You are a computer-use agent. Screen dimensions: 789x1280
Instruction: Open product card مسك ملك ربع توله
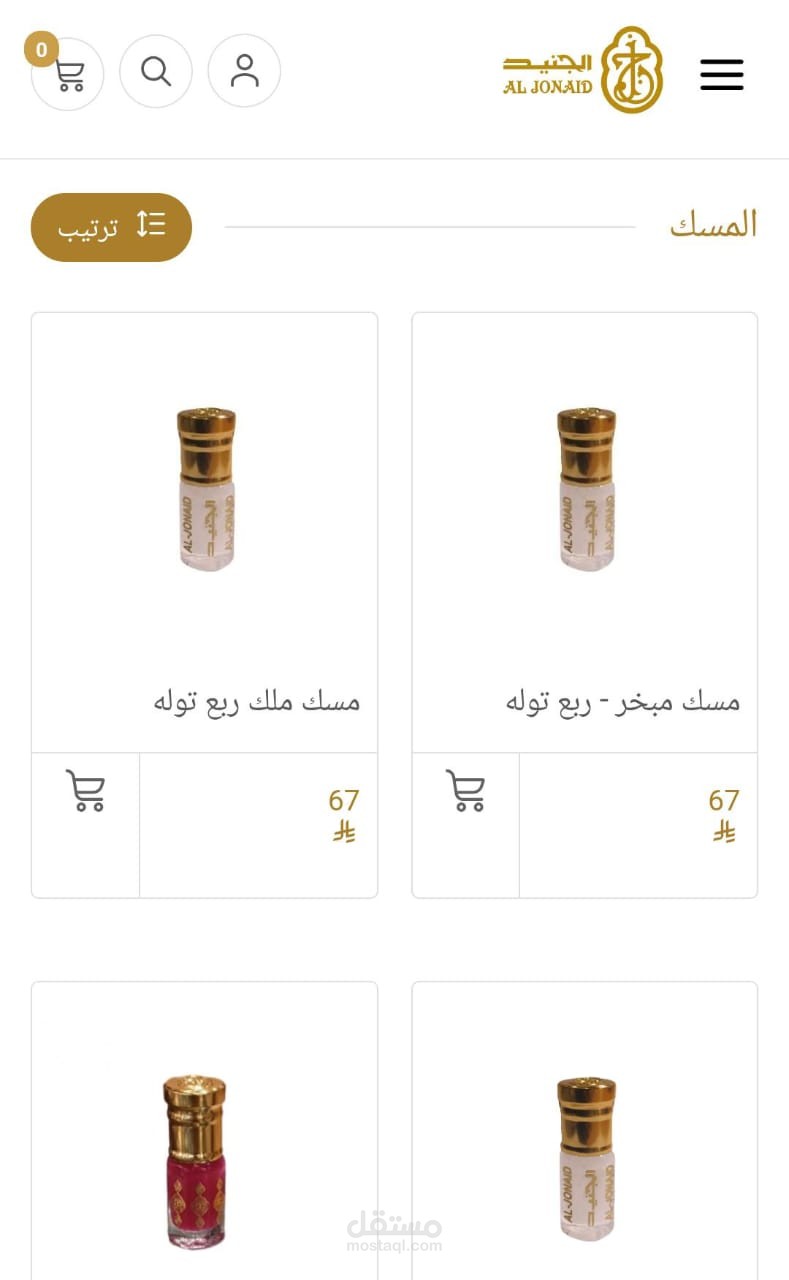coord(204,532)
